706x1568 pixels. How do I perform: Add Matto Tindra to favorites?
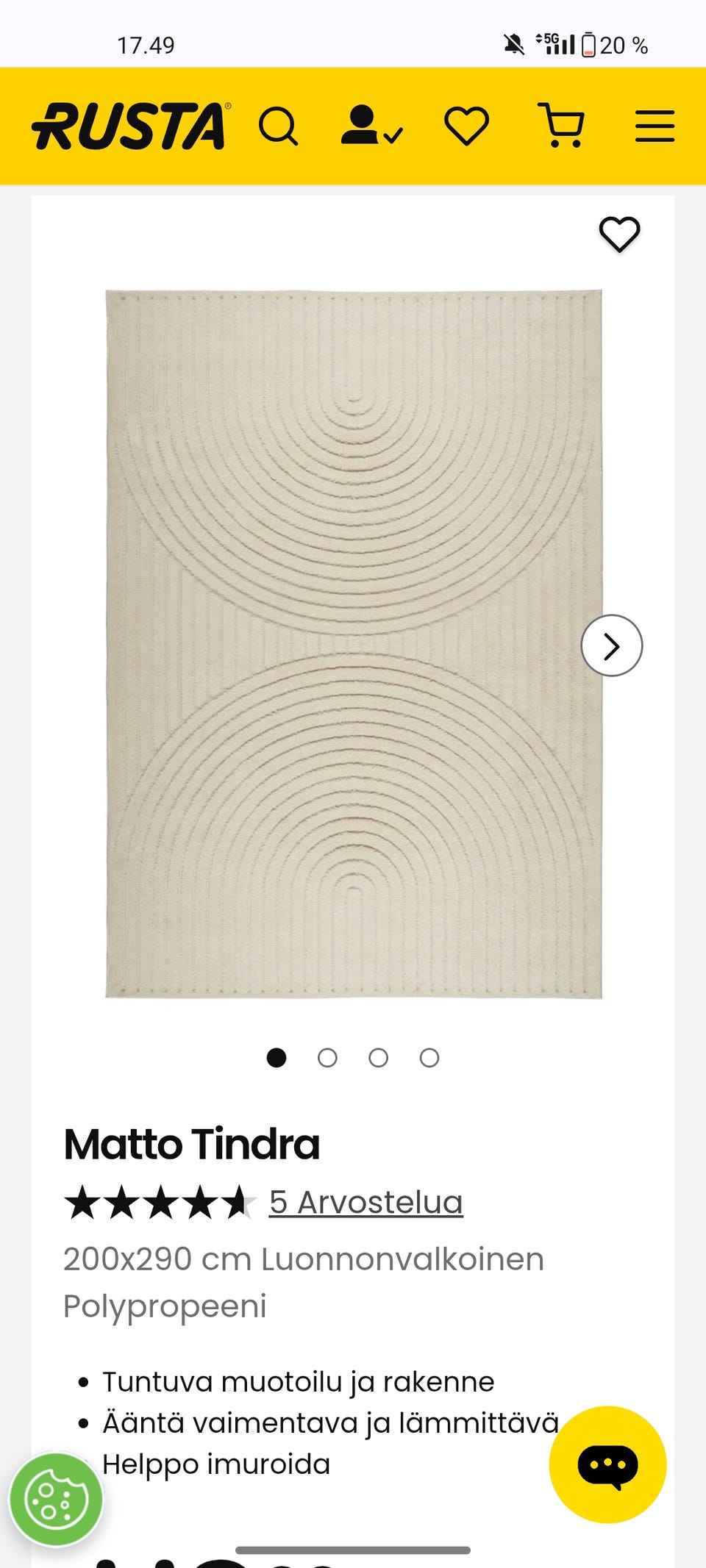pos(620,235)
